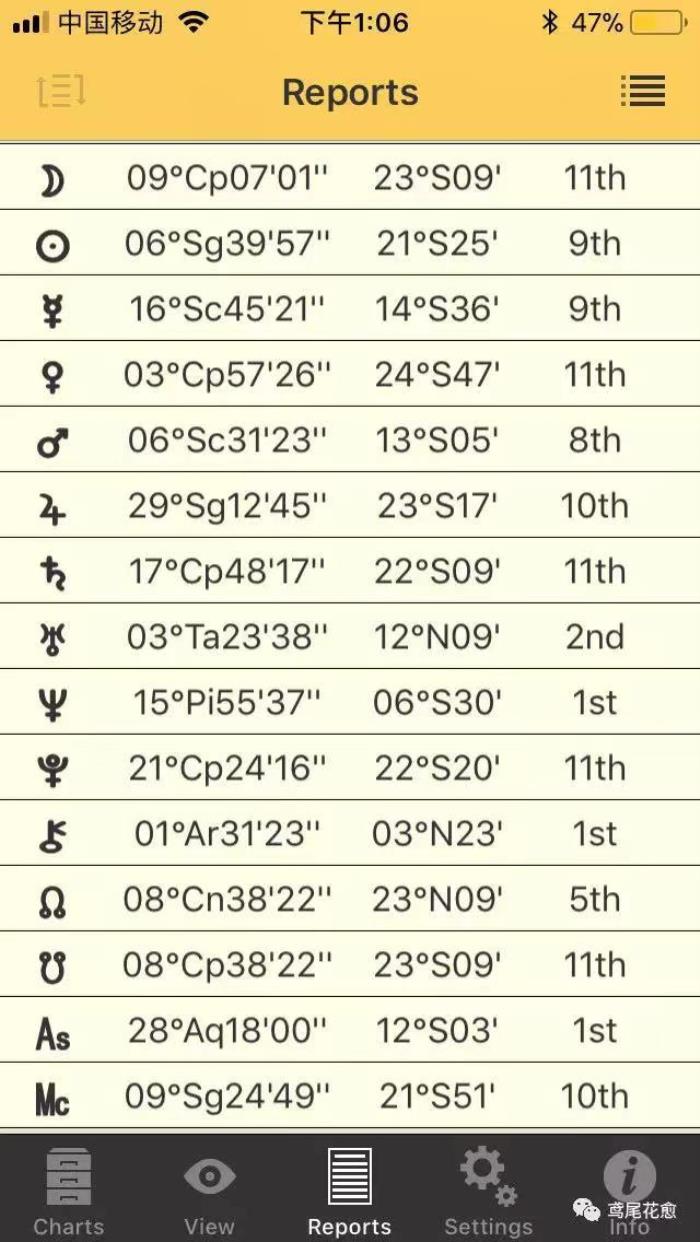Switch to the Charts tab
This screenshot has width=700, height=1242.
pyautogui.click(x=68, y=1190)
